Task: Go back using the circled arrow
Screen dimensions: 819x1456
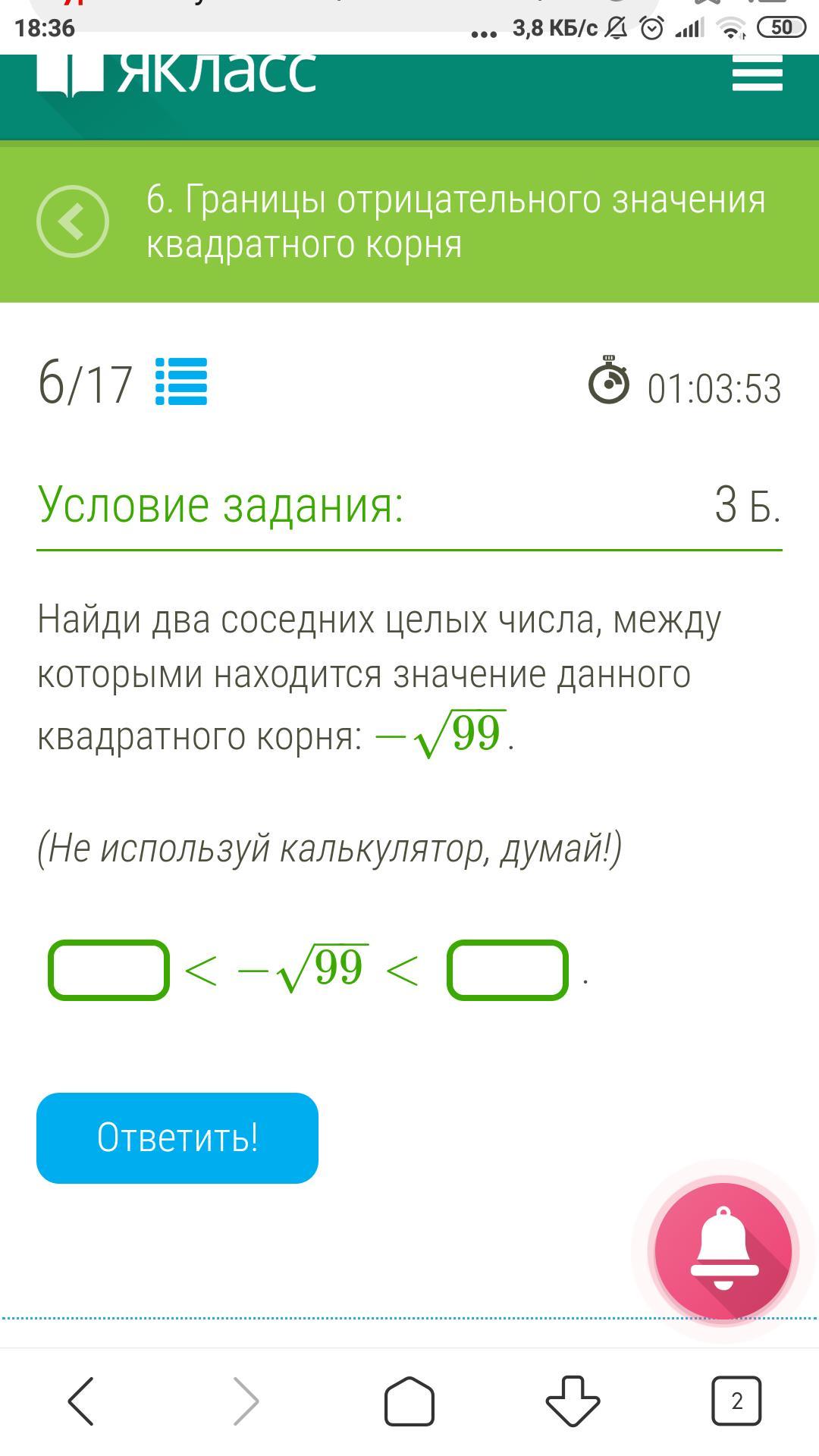Action: tap(73, 221)
